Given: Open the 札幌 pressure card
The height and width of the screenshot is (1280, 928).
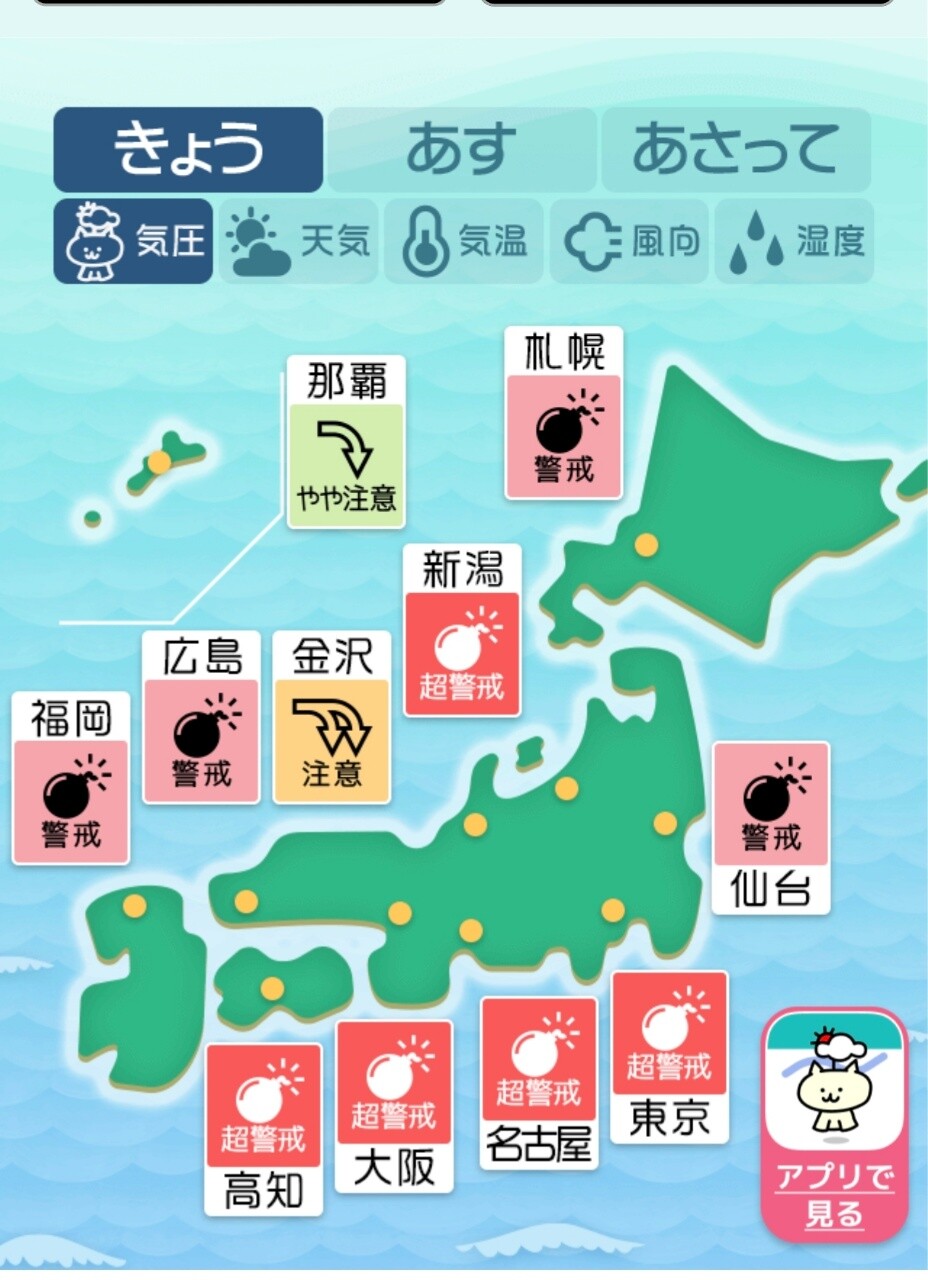Looking at the screenshot, I should [564, 413].
